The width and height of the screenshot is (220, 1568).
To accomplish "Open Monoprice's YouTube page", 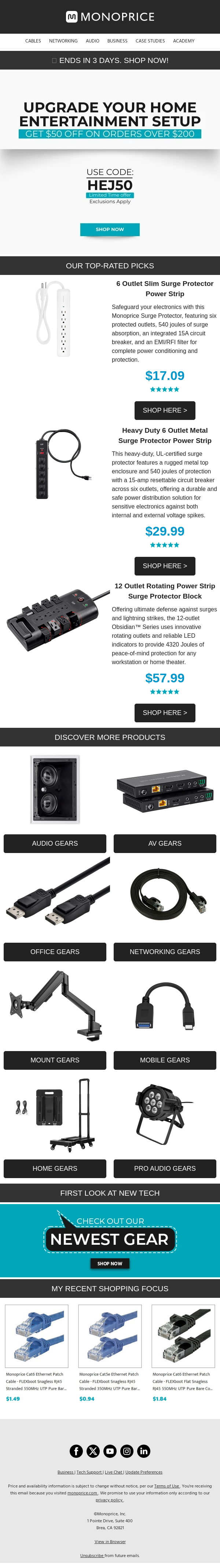I will pos(110,1451).
